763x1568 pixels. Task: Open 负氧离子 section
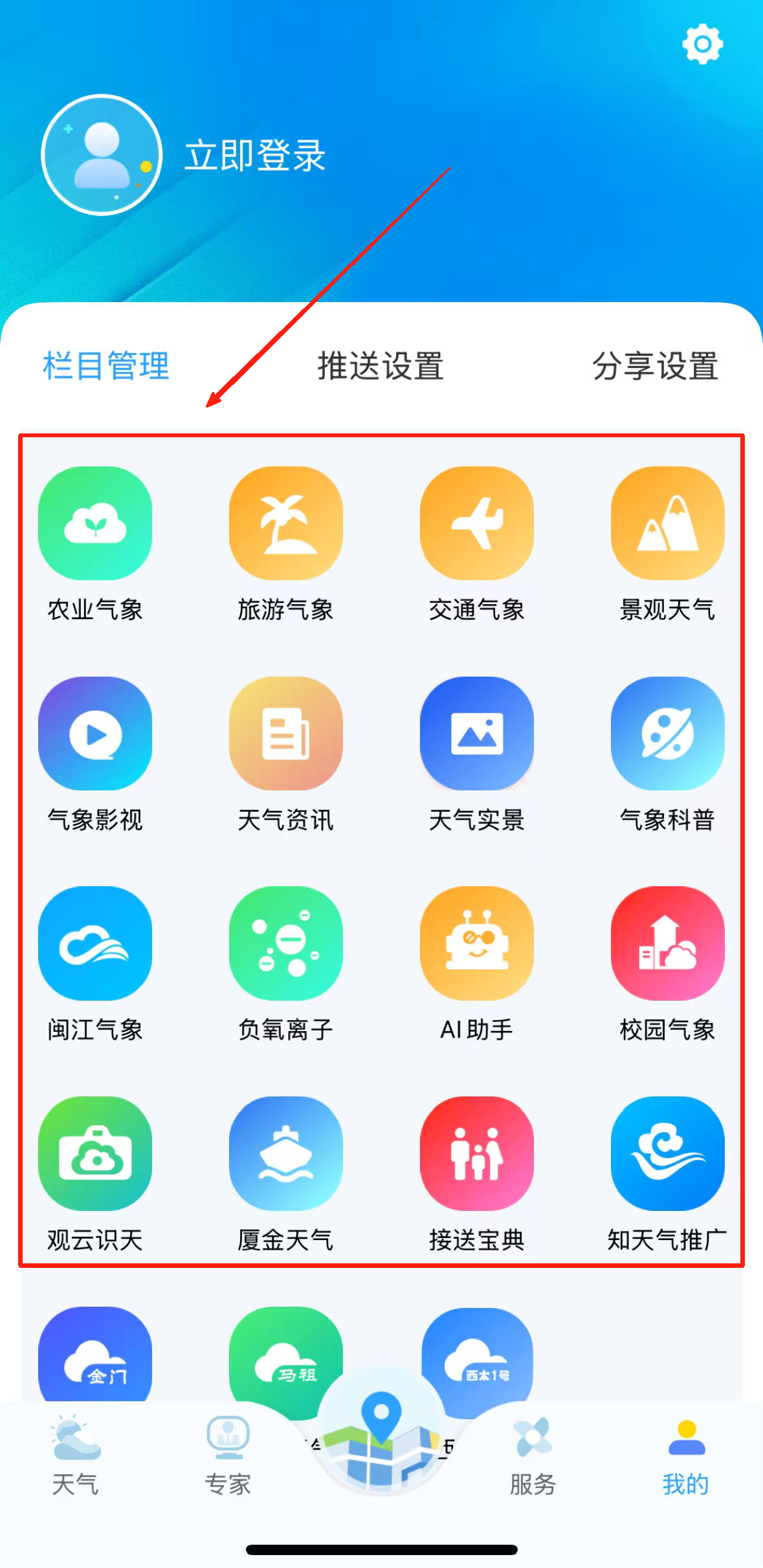click(285, 943)
